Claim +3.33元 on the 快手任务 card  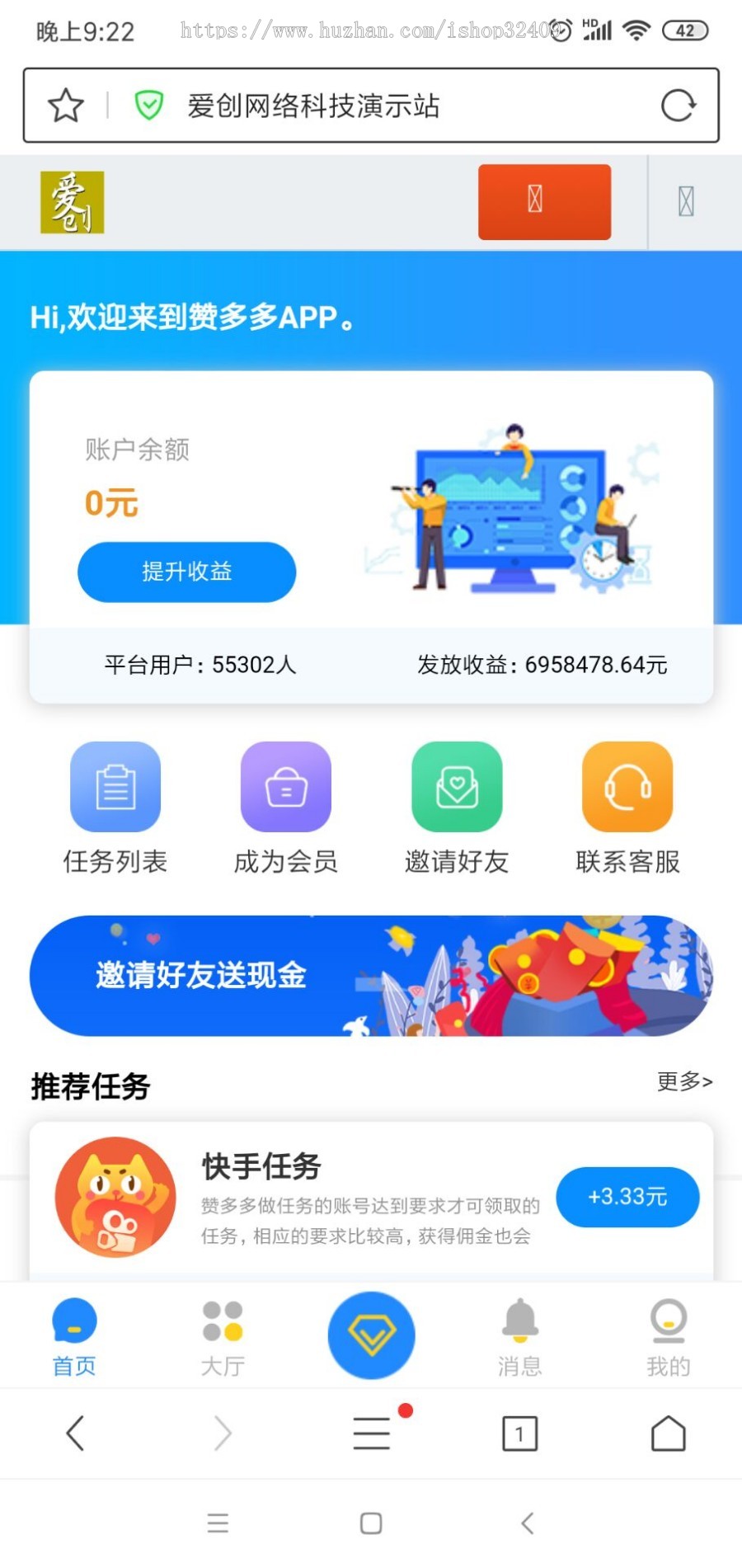(x=628, y=1197)
